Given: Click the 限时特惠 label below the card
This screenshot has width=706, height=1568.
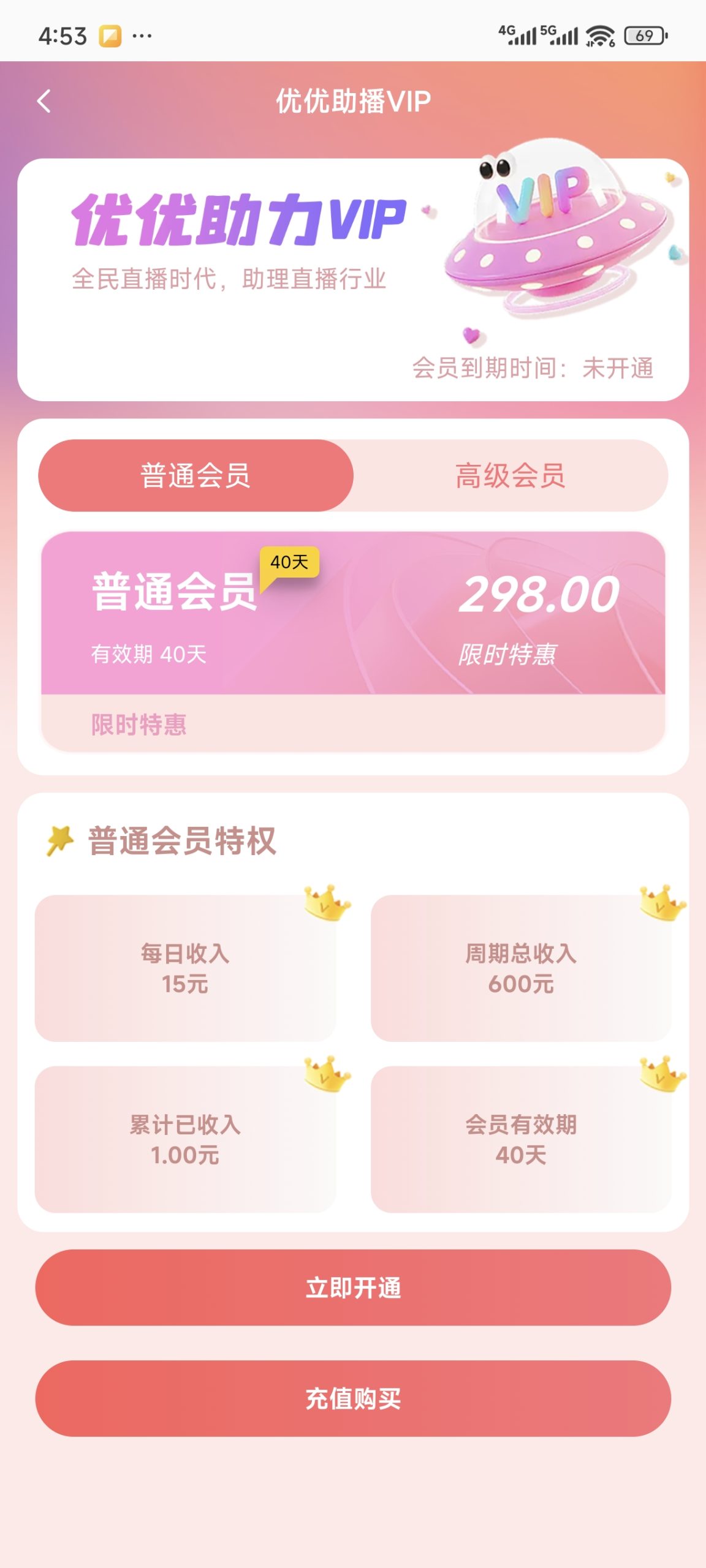Looking at the screenshot, I should (140, 726).
